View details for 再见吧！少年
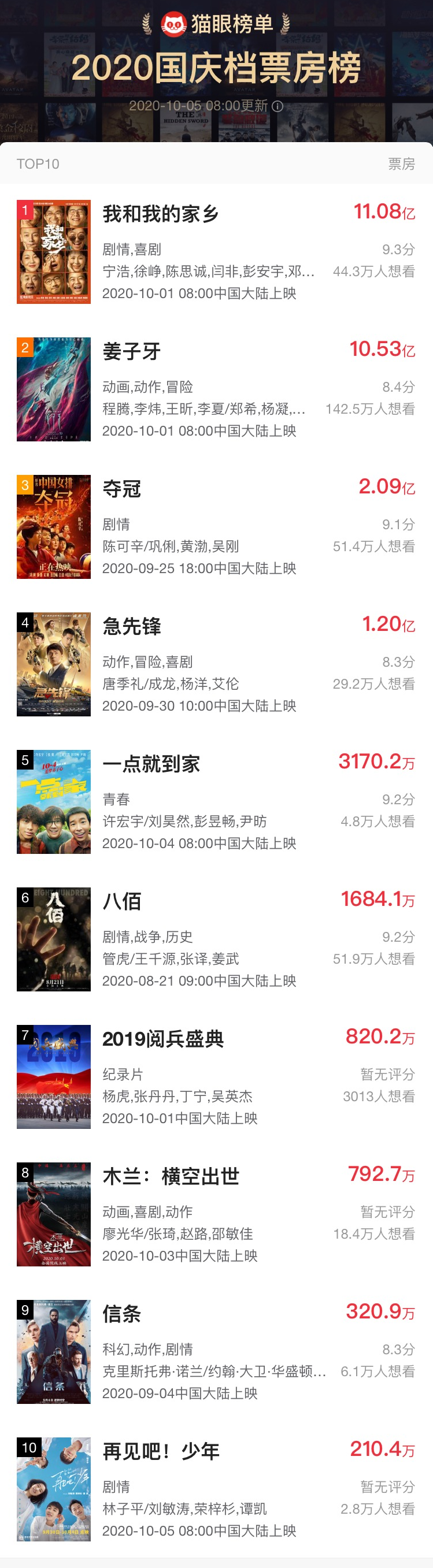The width and height of the screenshot is (433, 1568). coord(161,1452)
